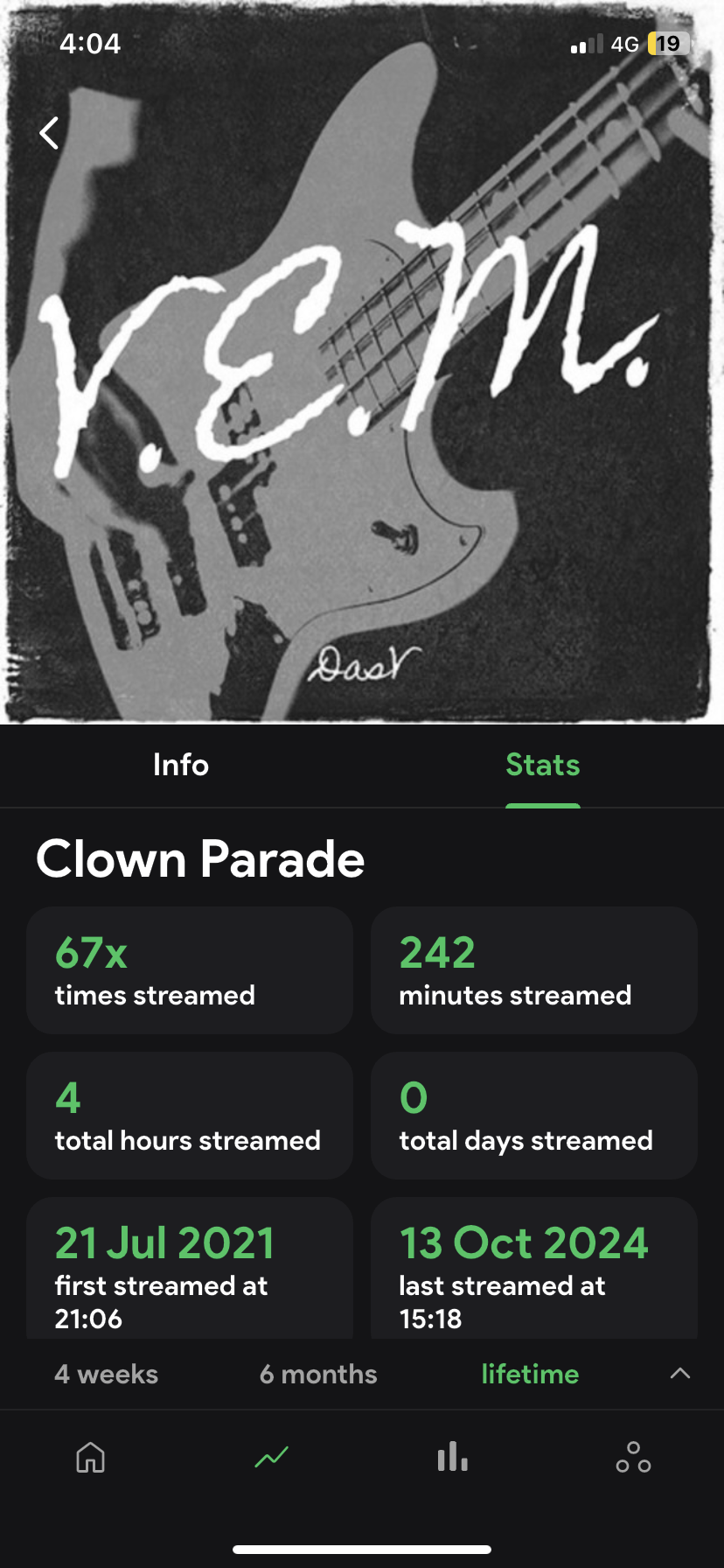Open the trend line tab in bottom navigation

[x=272, y=1458]
